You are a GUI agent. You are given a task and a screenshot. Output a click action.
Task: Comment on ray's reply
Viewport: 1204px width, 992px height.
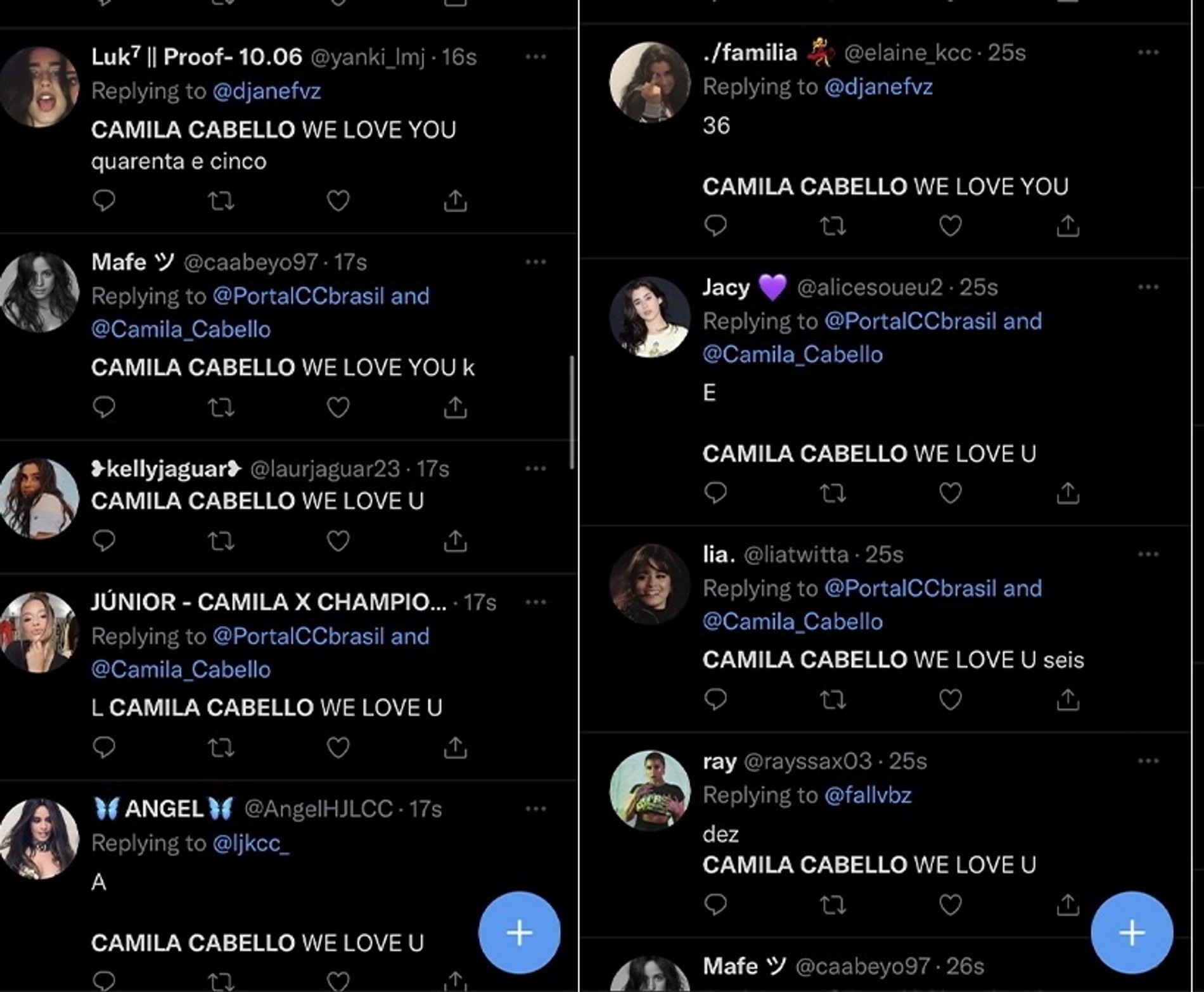coord(715,905)
